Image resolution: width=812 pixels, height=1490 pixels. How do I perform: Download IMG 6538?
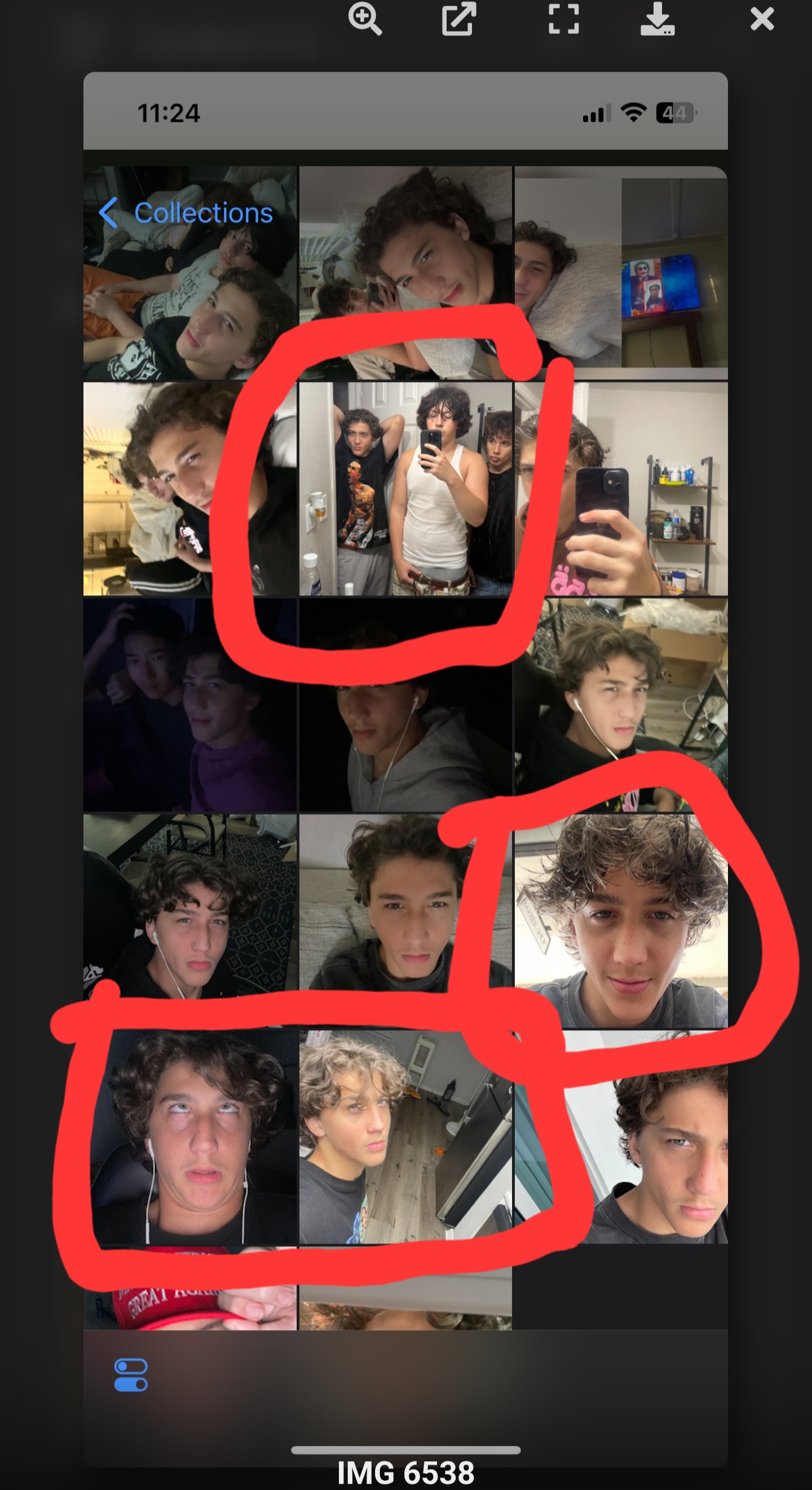(657, 19)
